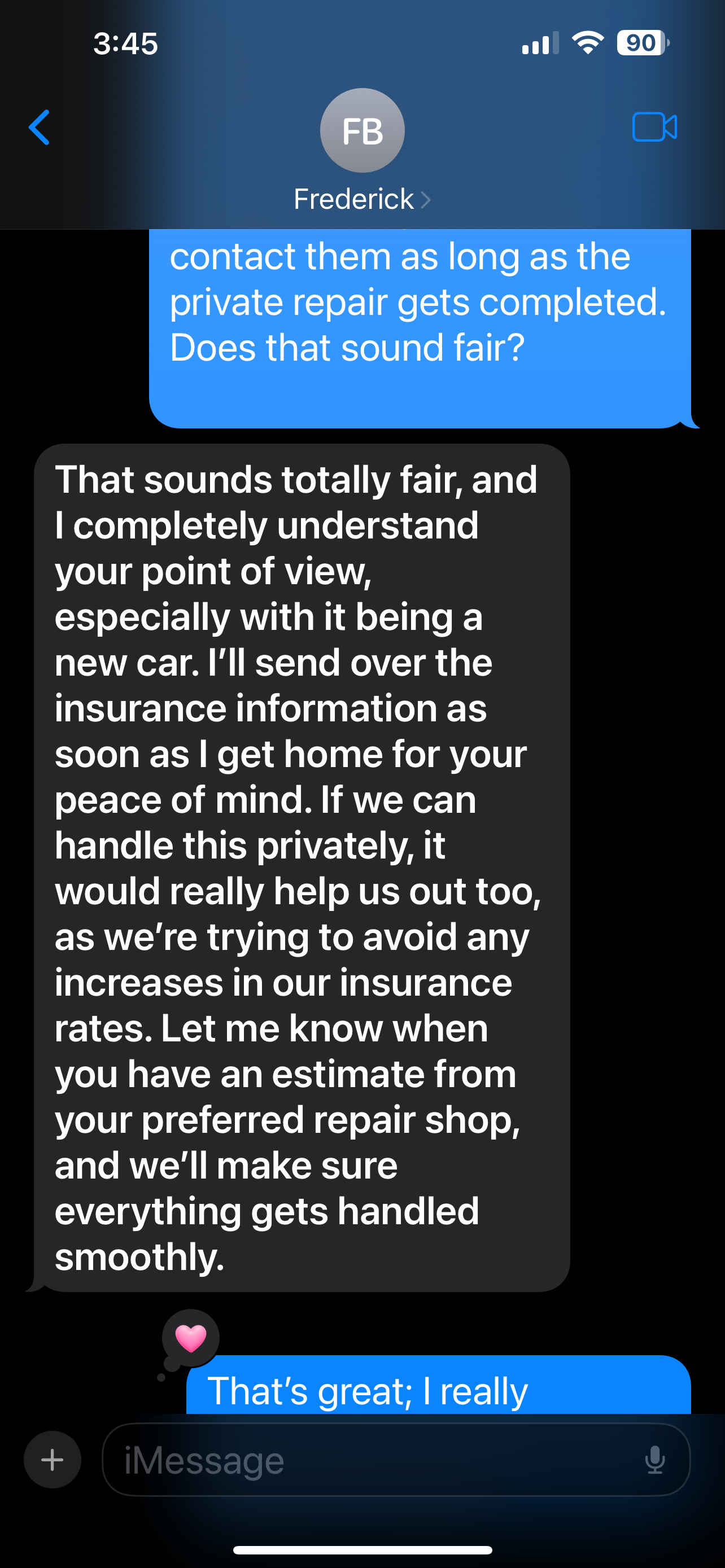Start a FaceTime video call with Frederick
This screenshot has width=725, height=1568.
pos(654,127)
